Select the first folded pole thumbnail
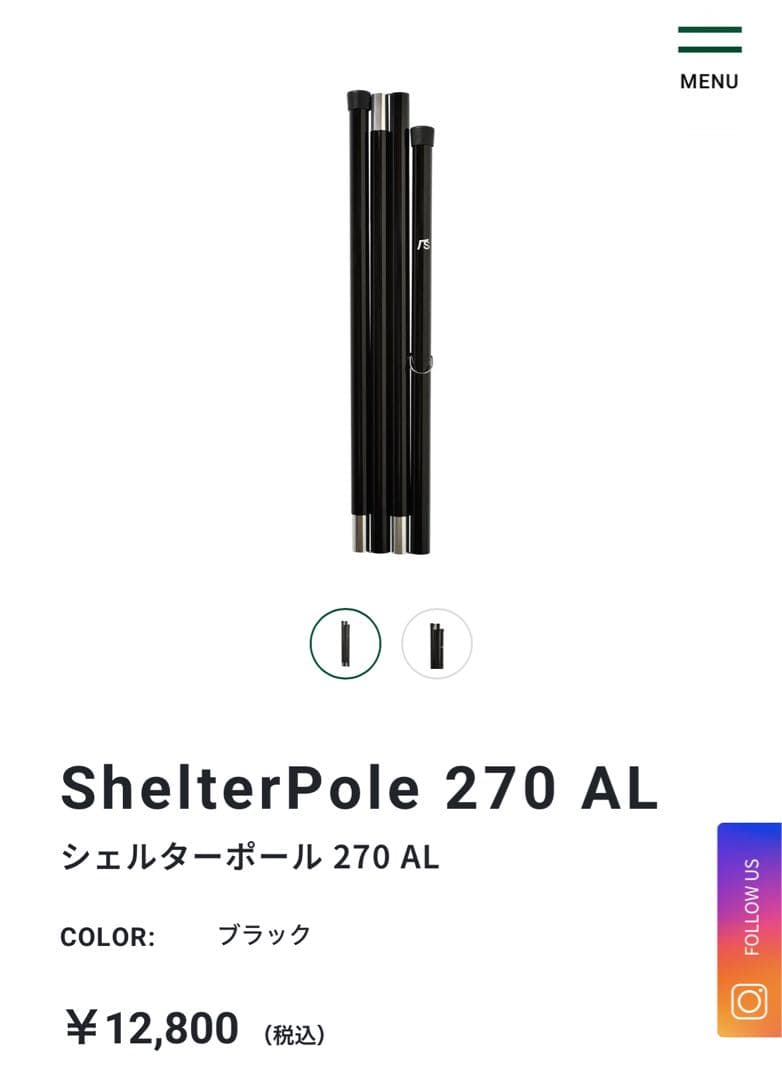Viewport: 782px width, 1080px height. 345,644
